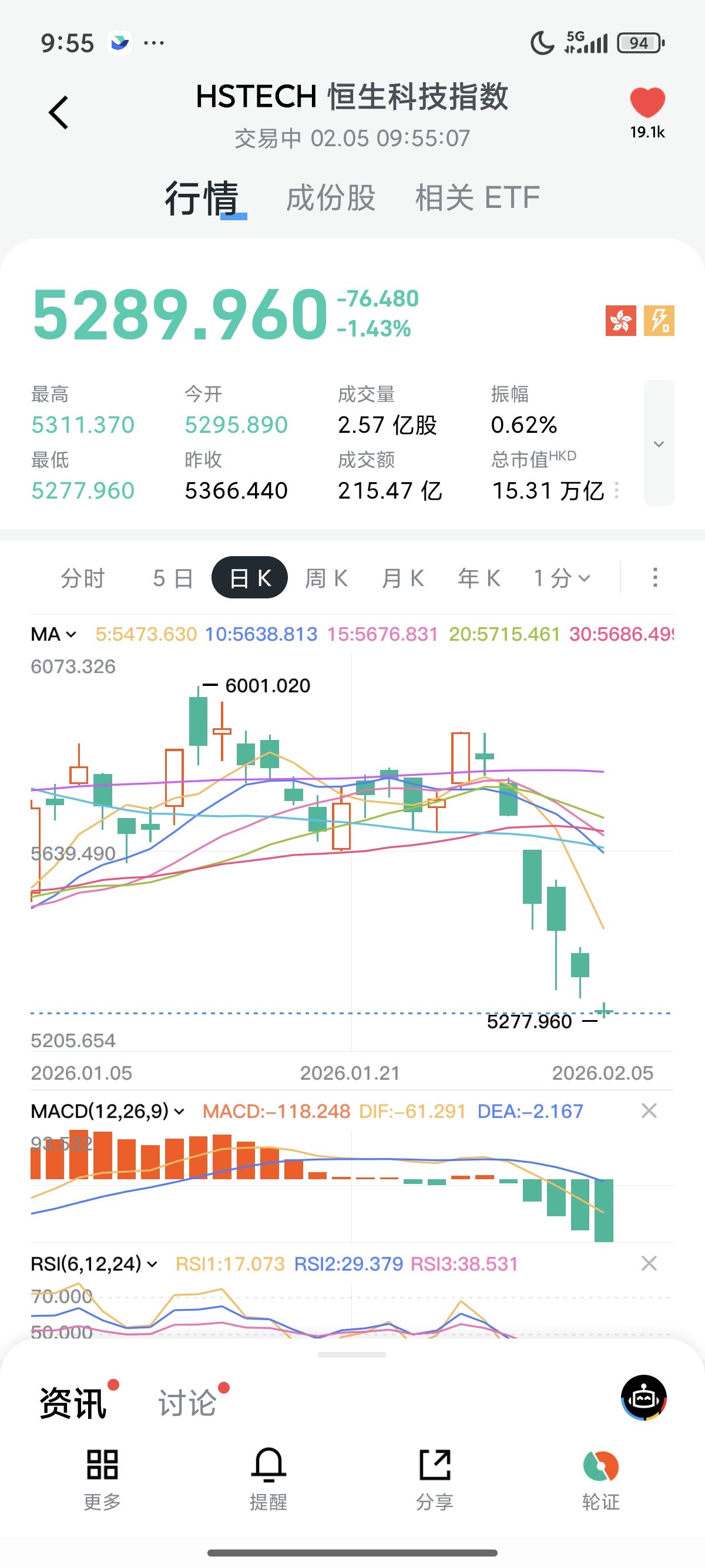
Task: Open the 相关 ETF tab
Action: coord(477,198)
